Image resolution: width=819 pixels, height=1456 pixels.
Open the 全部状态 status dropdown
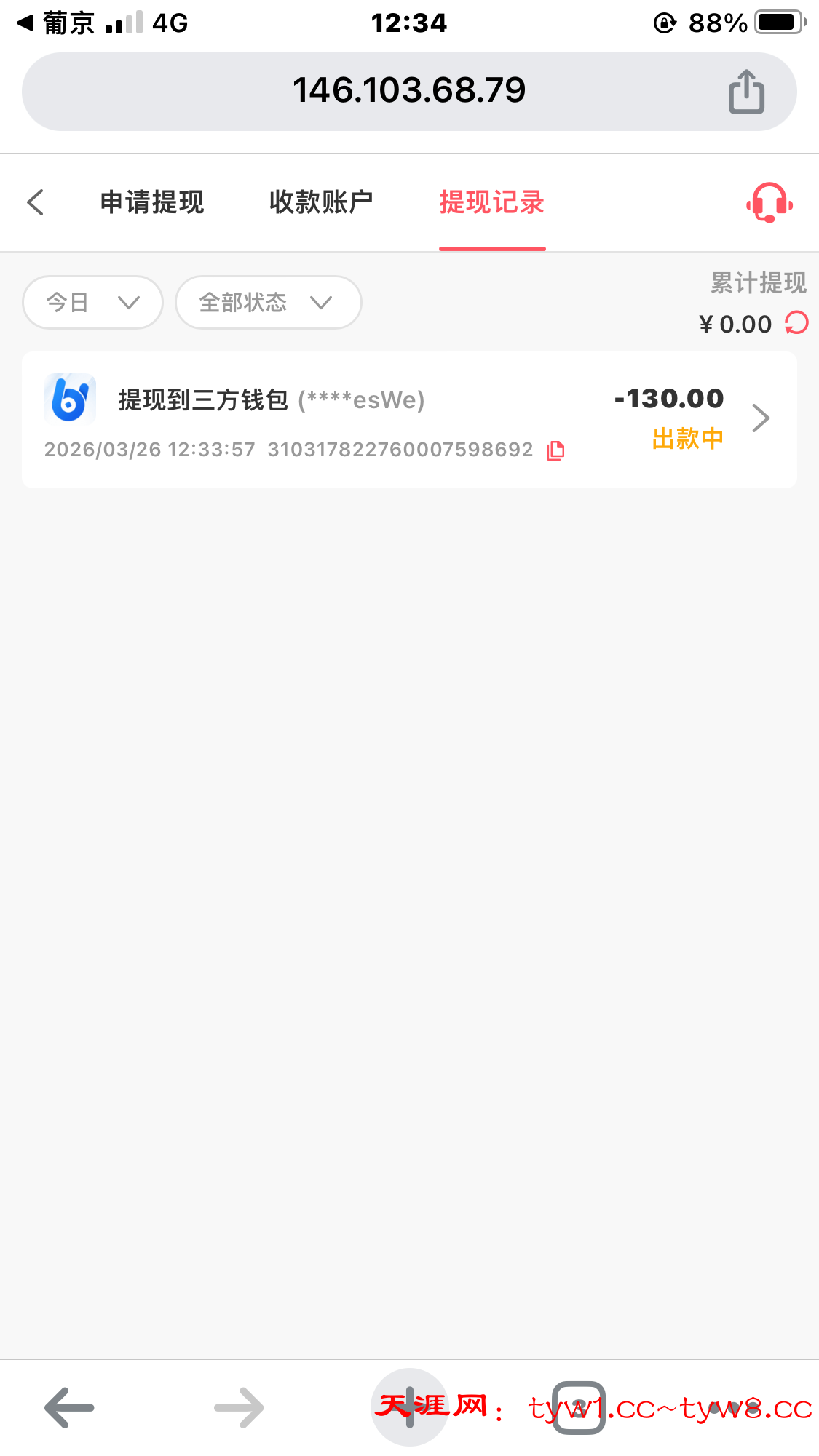click(x=268, y=302)
